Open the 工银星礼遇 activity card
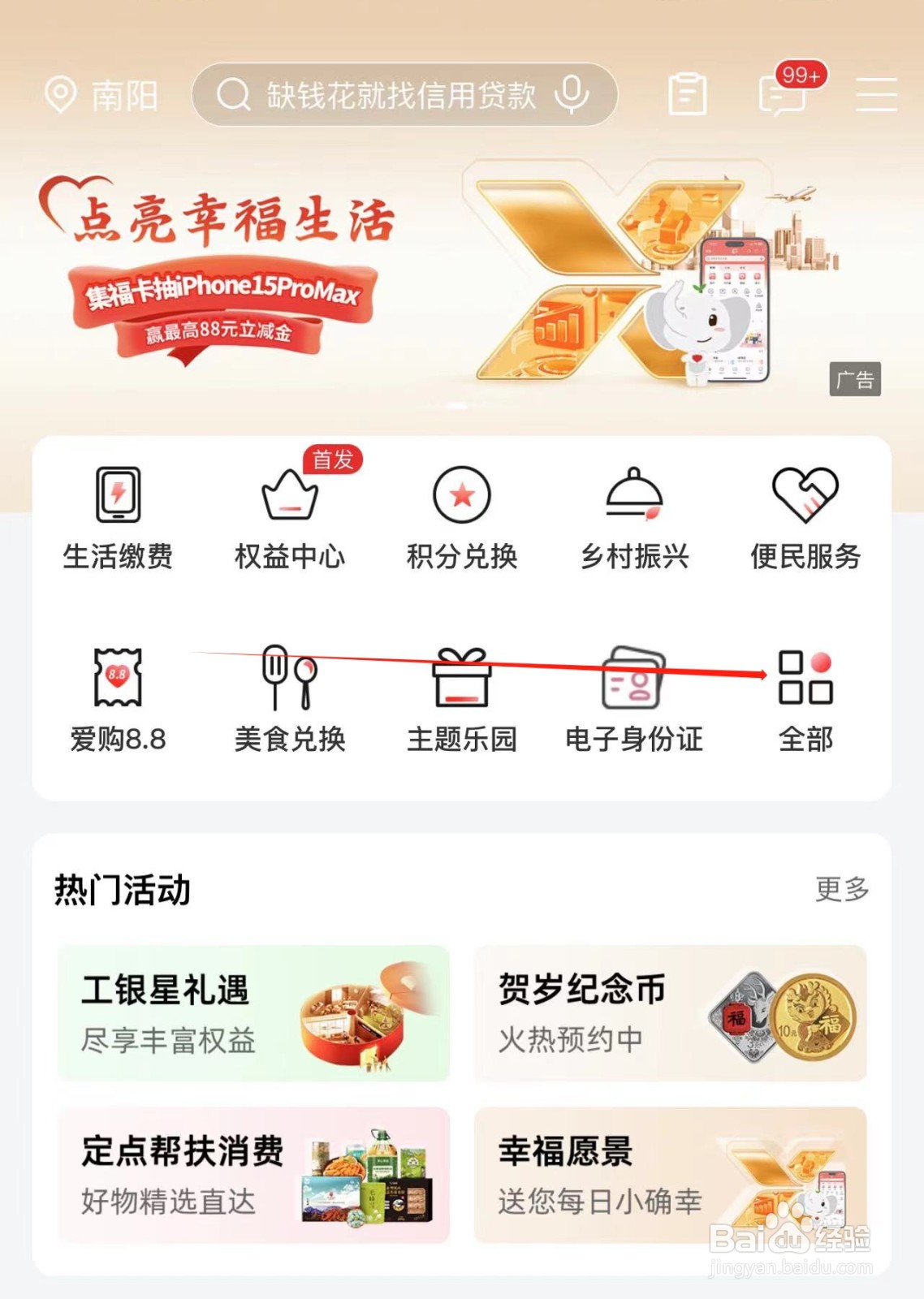This screenshot has width=924, height=1299. tap(252, 1013)
